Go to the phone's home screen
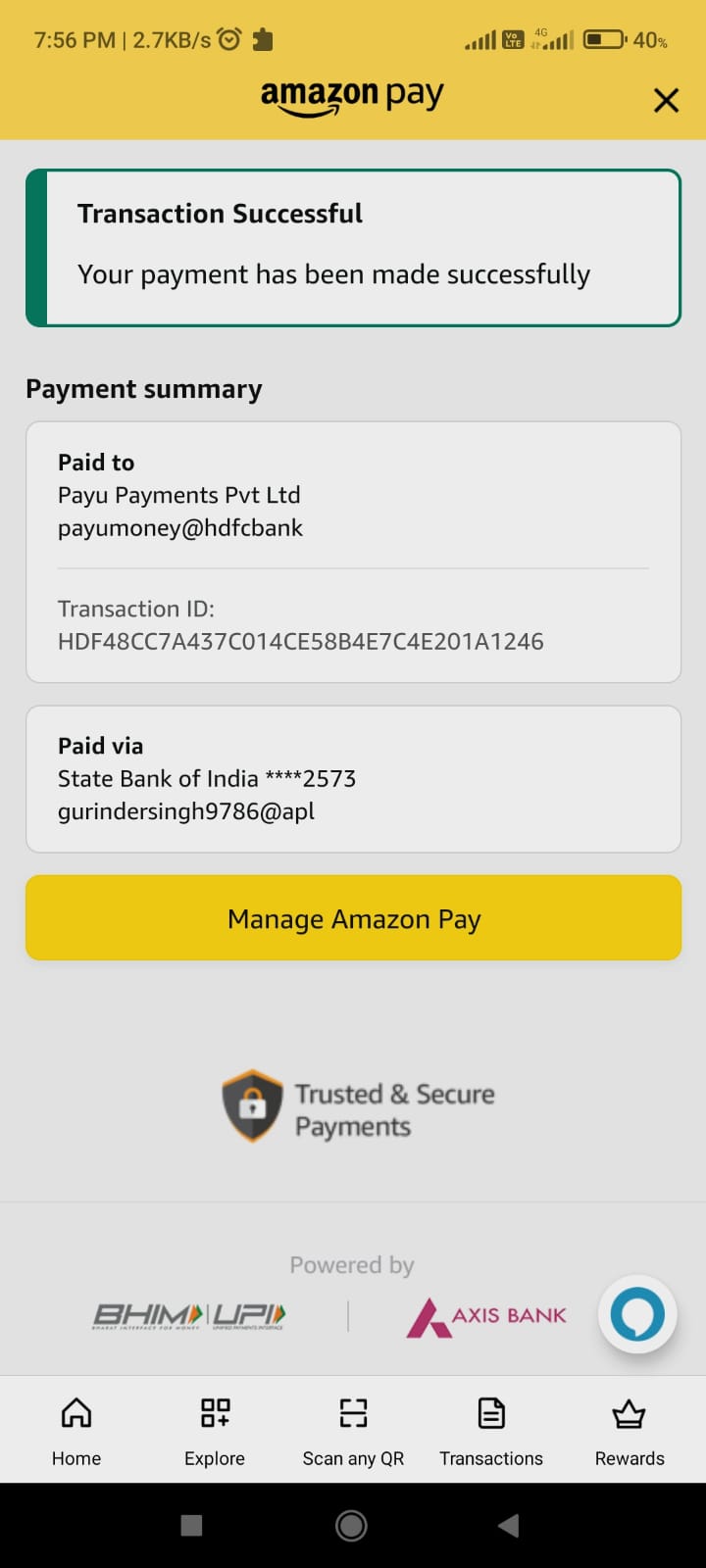This screenshot has height=1568, width=706. [351, 1525]
